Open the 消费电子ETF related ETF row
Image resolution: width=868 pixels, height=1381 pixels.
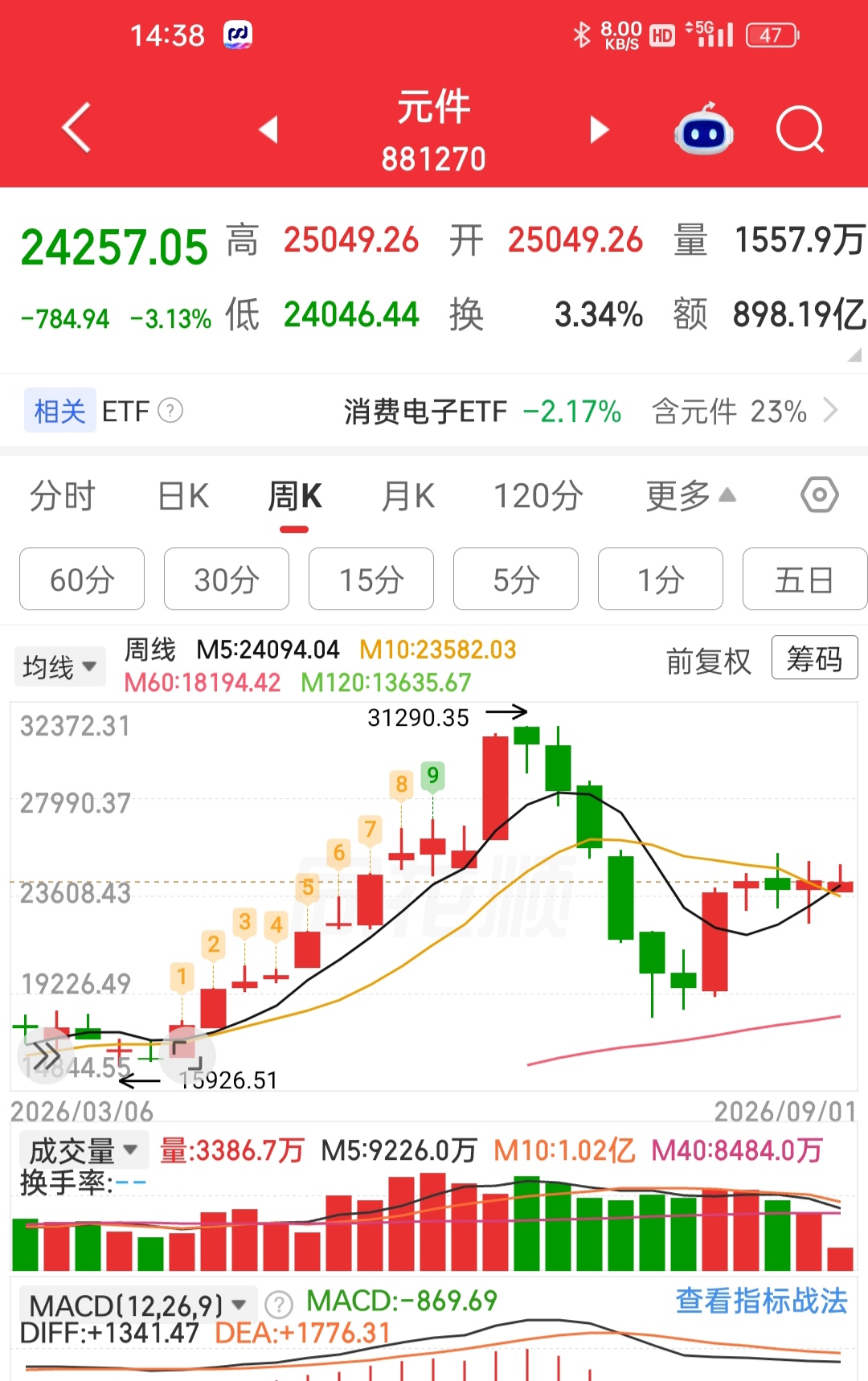tap(591, 411)
